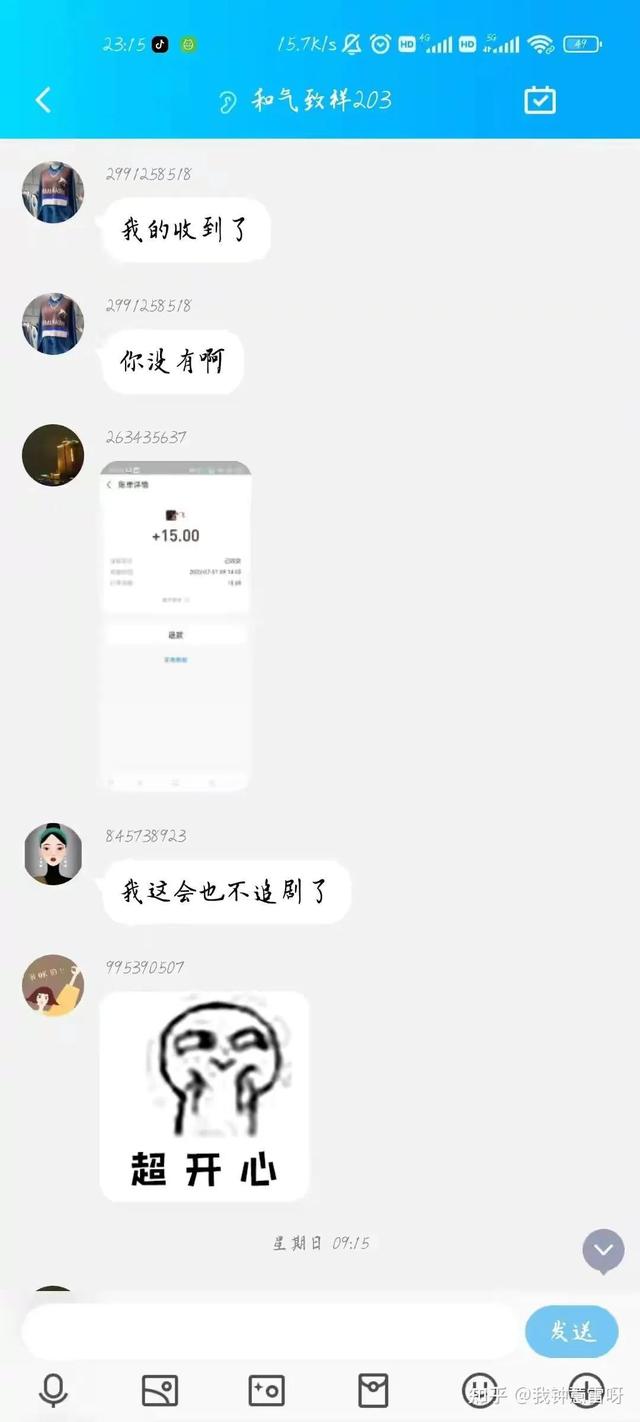Tap avatar of user 263435637

[53, 455]
